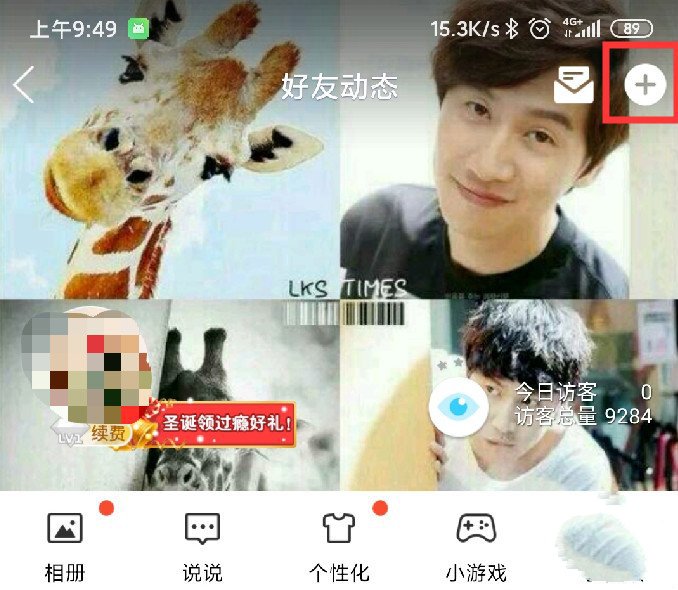Open the visitor eye icon
The image size is (678, 590).
coord(459,405)
